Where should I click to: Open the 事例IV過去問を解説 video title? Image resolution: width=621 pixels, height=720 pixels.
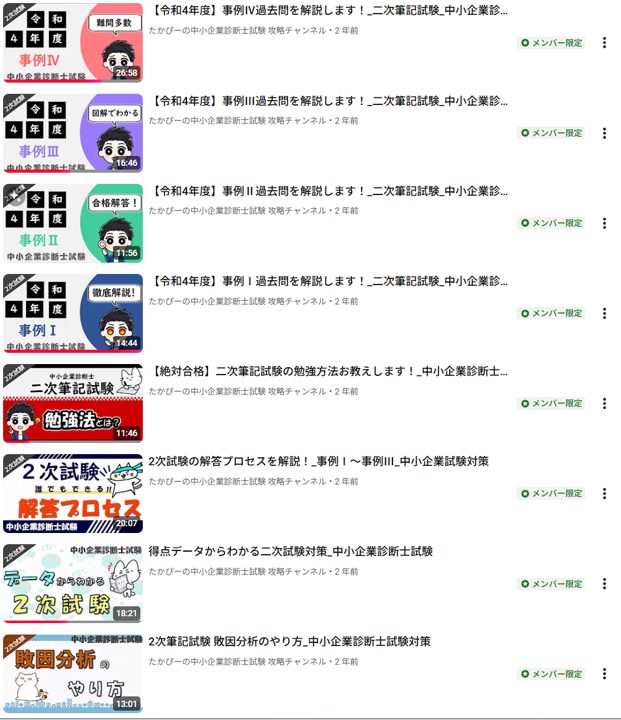click(328, 11)
